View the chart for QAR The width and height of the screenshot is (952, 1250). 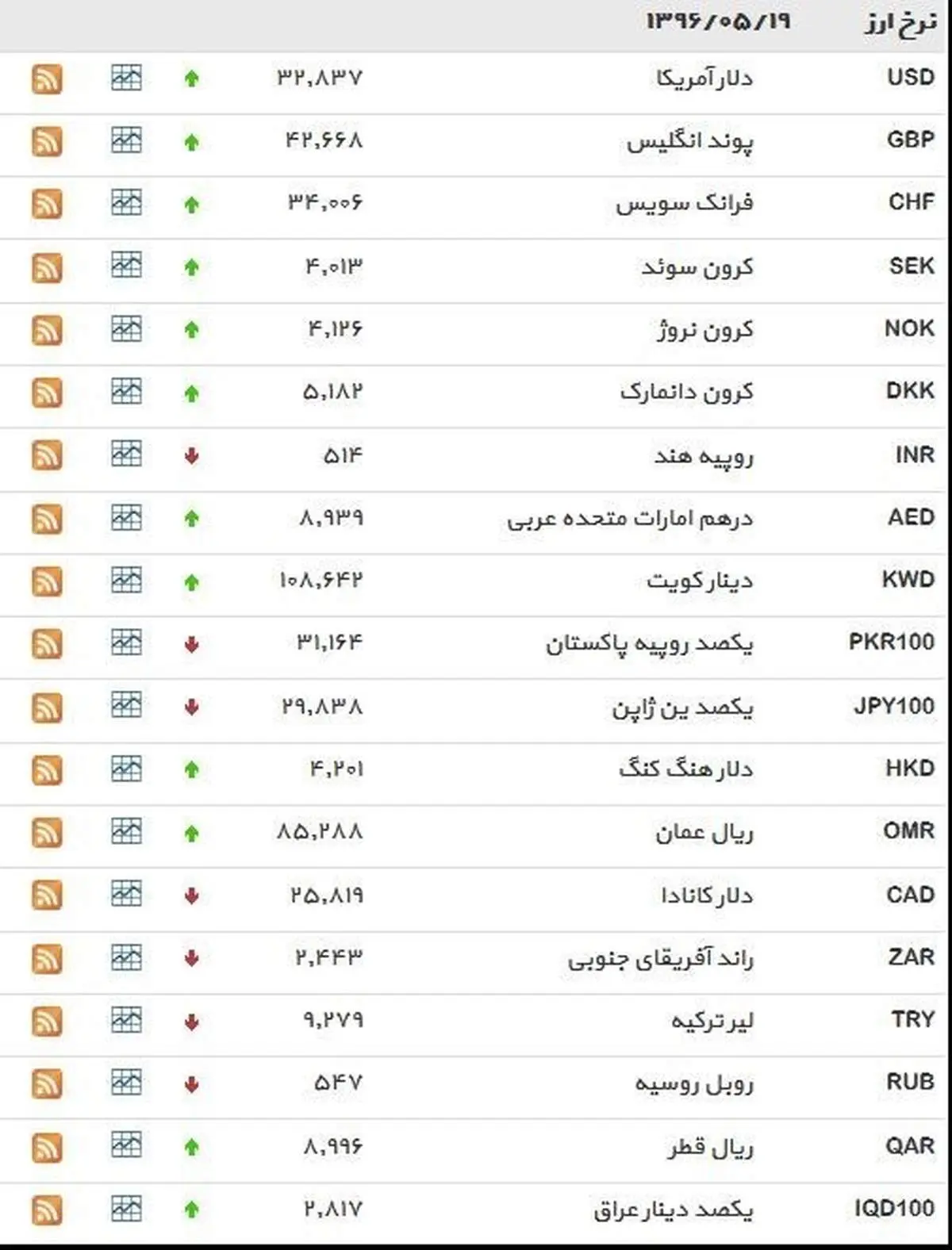pos(126,1145)
